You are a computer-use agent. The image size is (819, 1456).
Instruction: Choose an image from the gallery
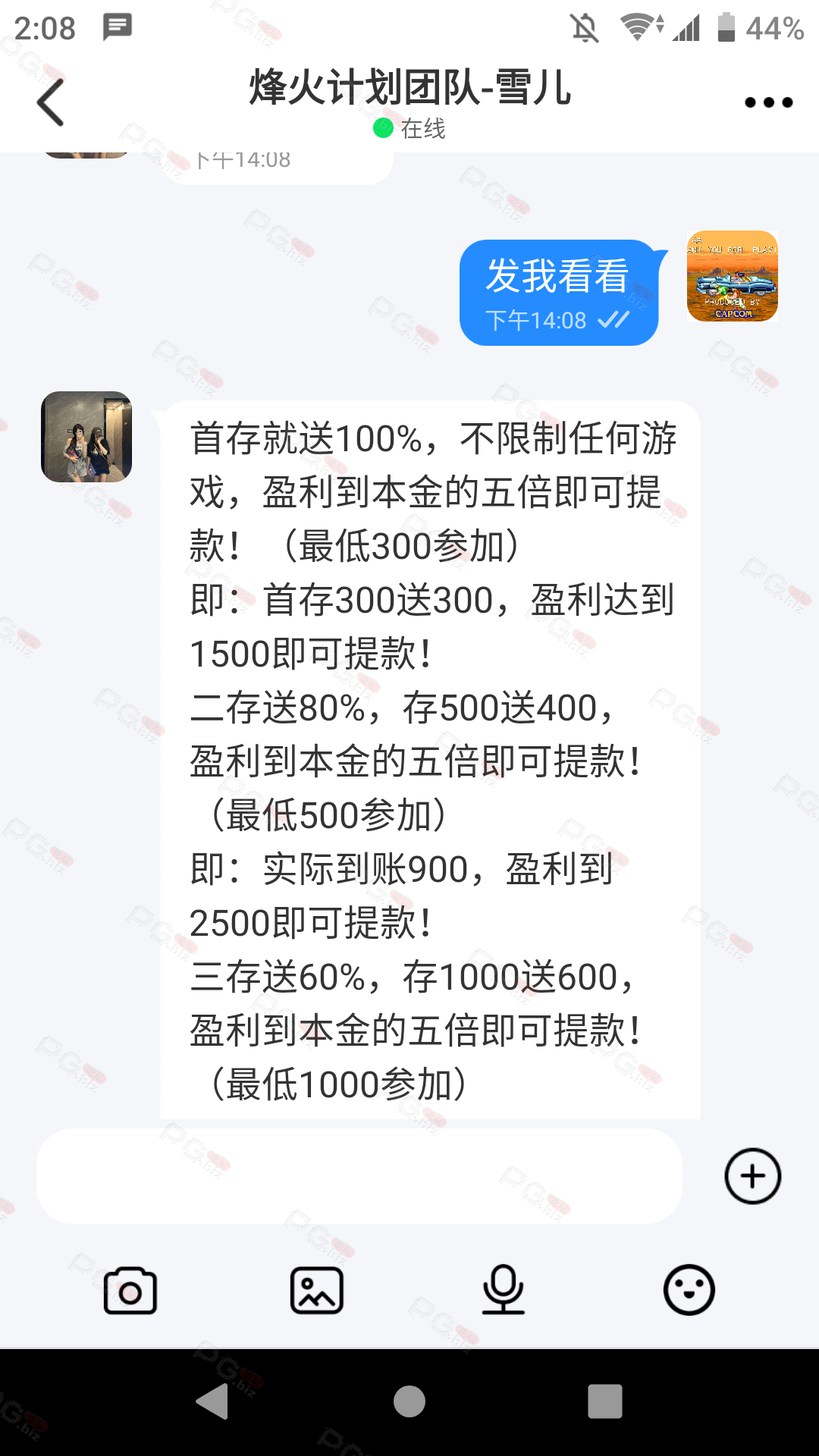coord(317,1290)
